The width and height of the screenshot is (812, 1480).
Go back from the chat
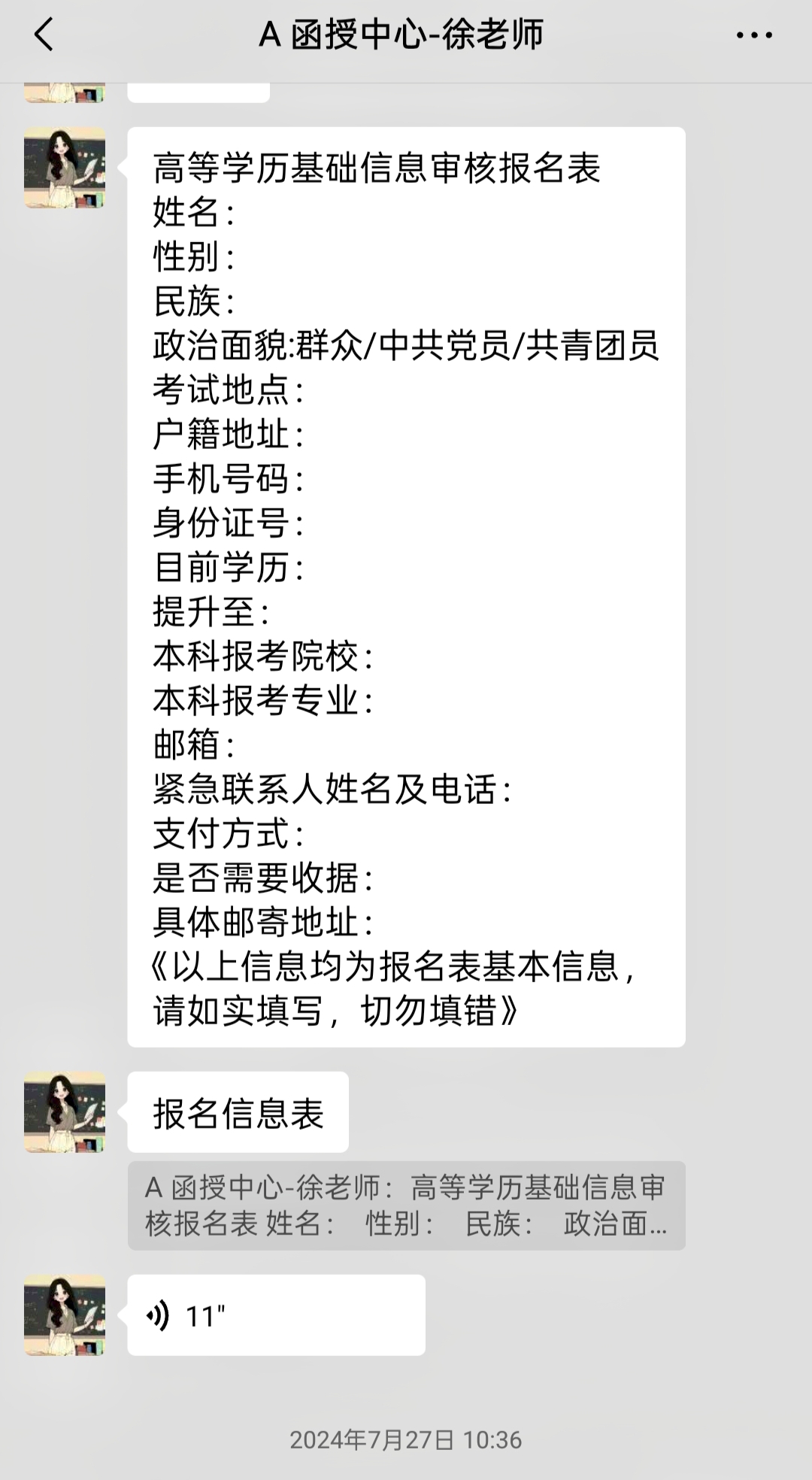point(44,35)
